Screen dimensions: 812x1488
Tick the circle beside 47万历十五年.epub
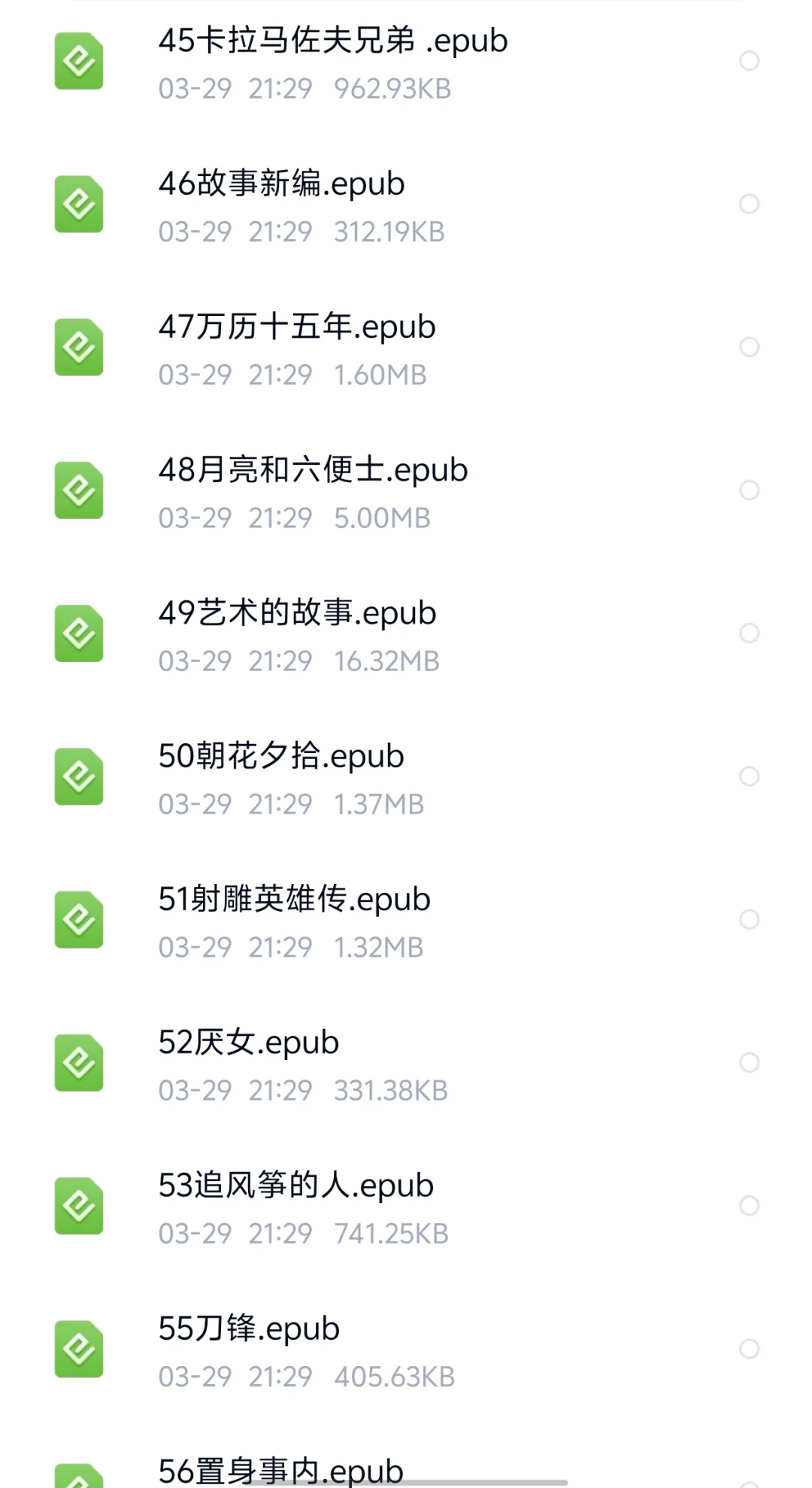(x=749, y=347)
